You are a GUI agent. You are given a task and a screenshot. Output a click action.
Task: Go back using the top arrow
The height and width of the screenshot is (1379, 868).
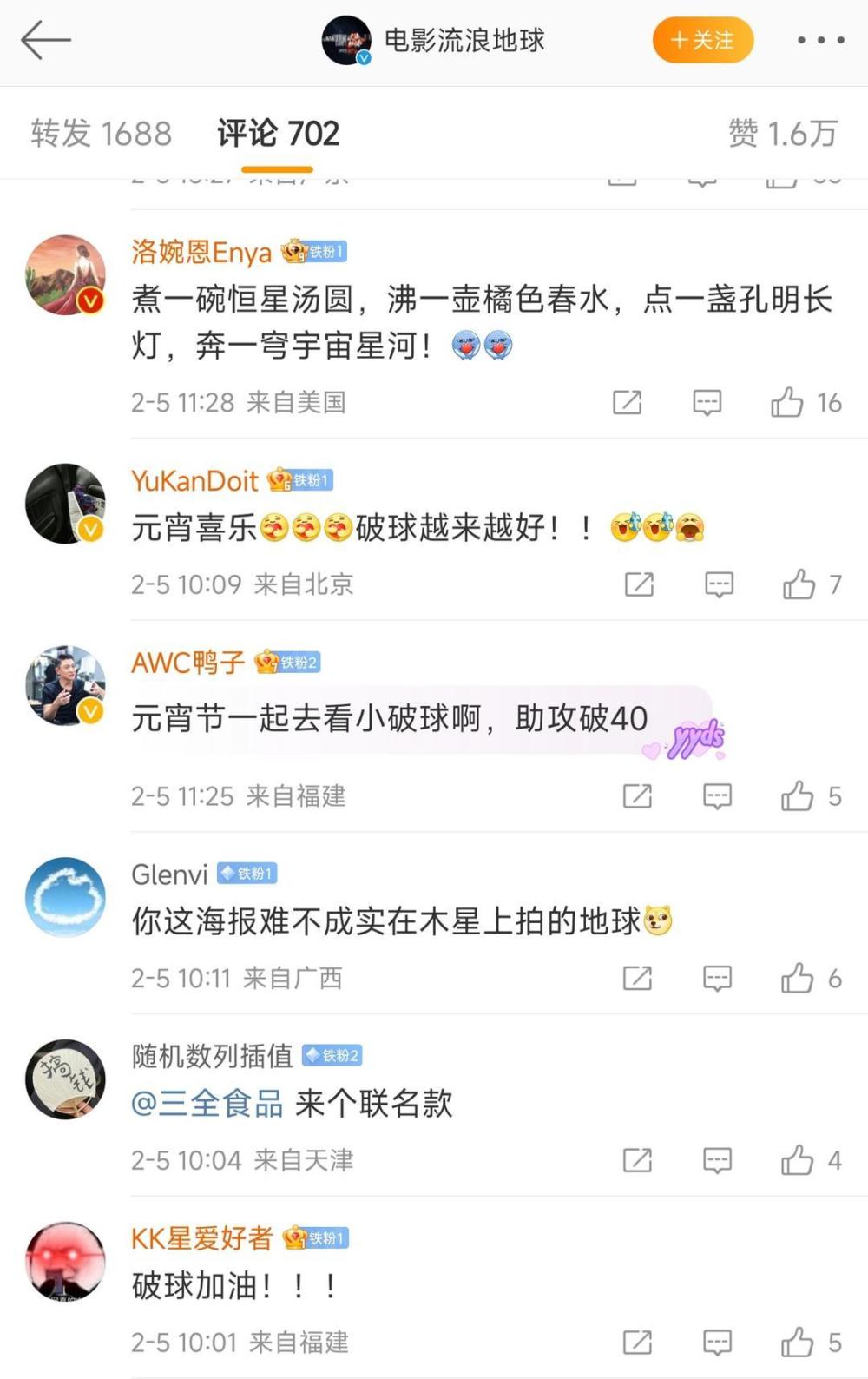click(45, 40)
